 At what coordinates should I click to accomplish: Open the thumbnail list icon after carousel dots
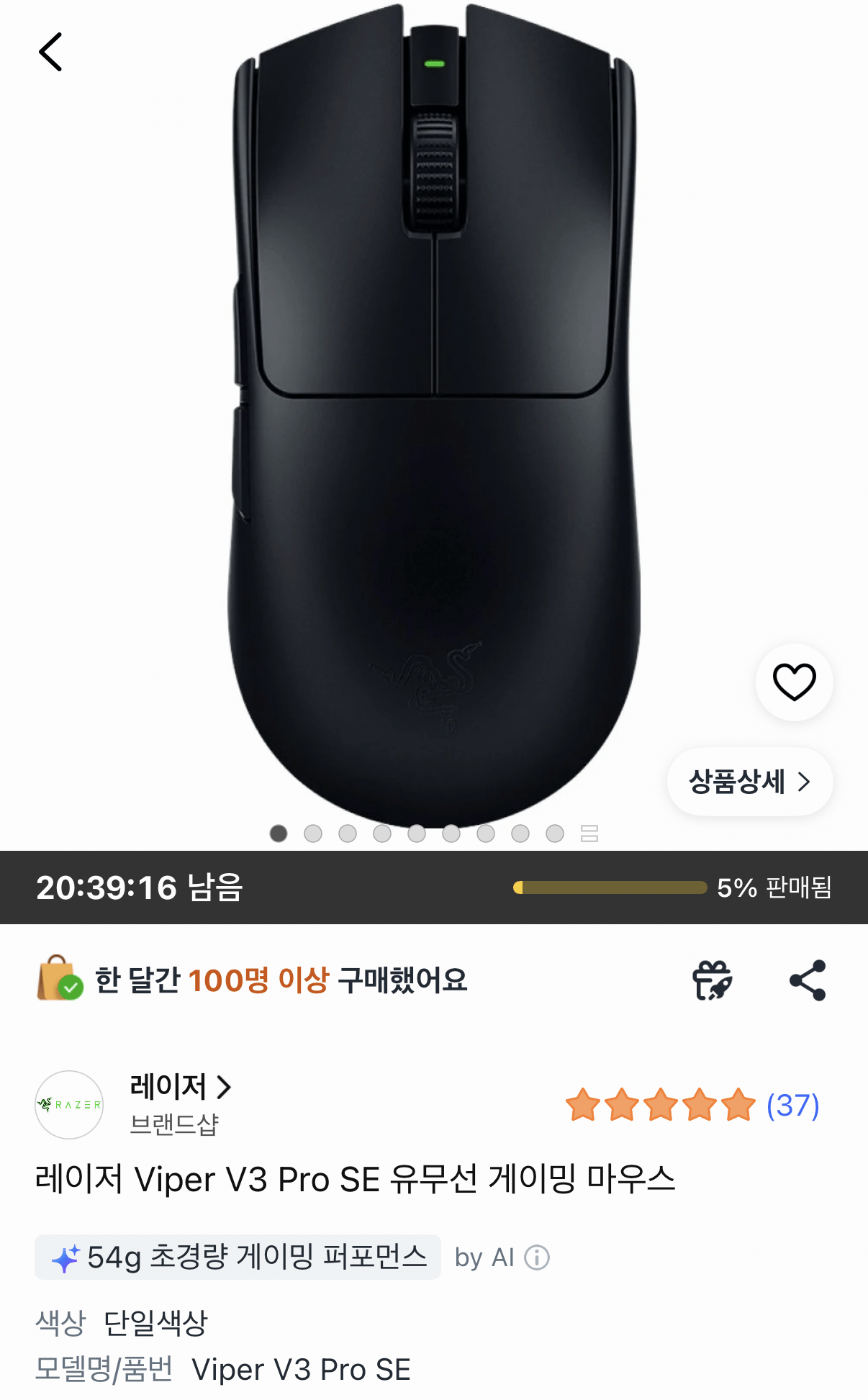tap(588, 832)
